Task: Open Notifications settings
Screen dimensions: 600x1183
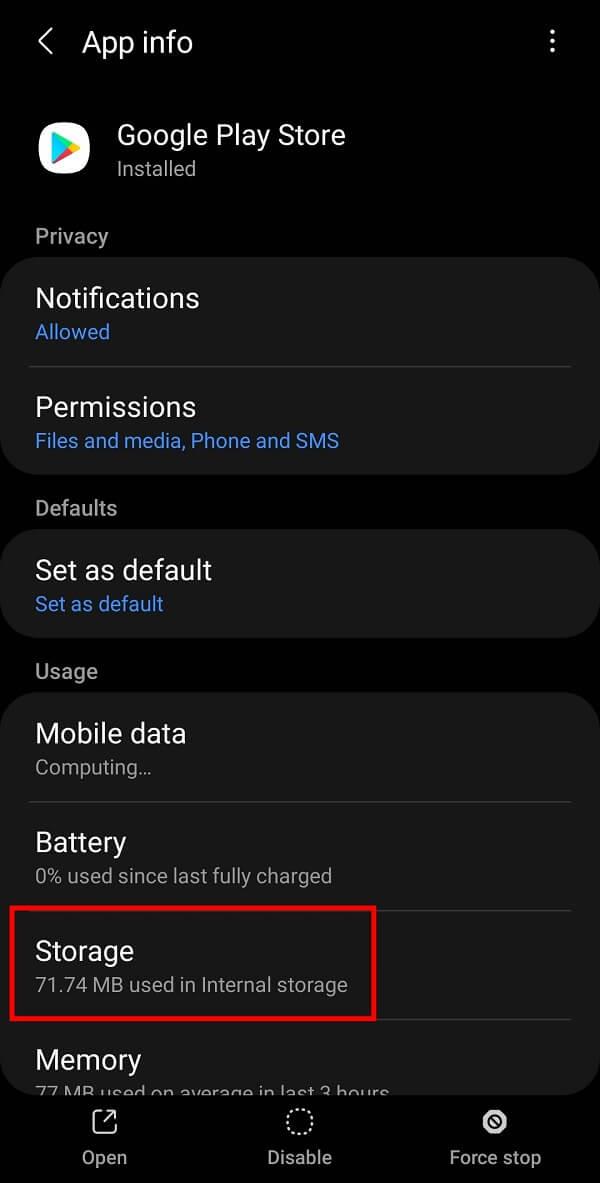Action: coord(300,313)
